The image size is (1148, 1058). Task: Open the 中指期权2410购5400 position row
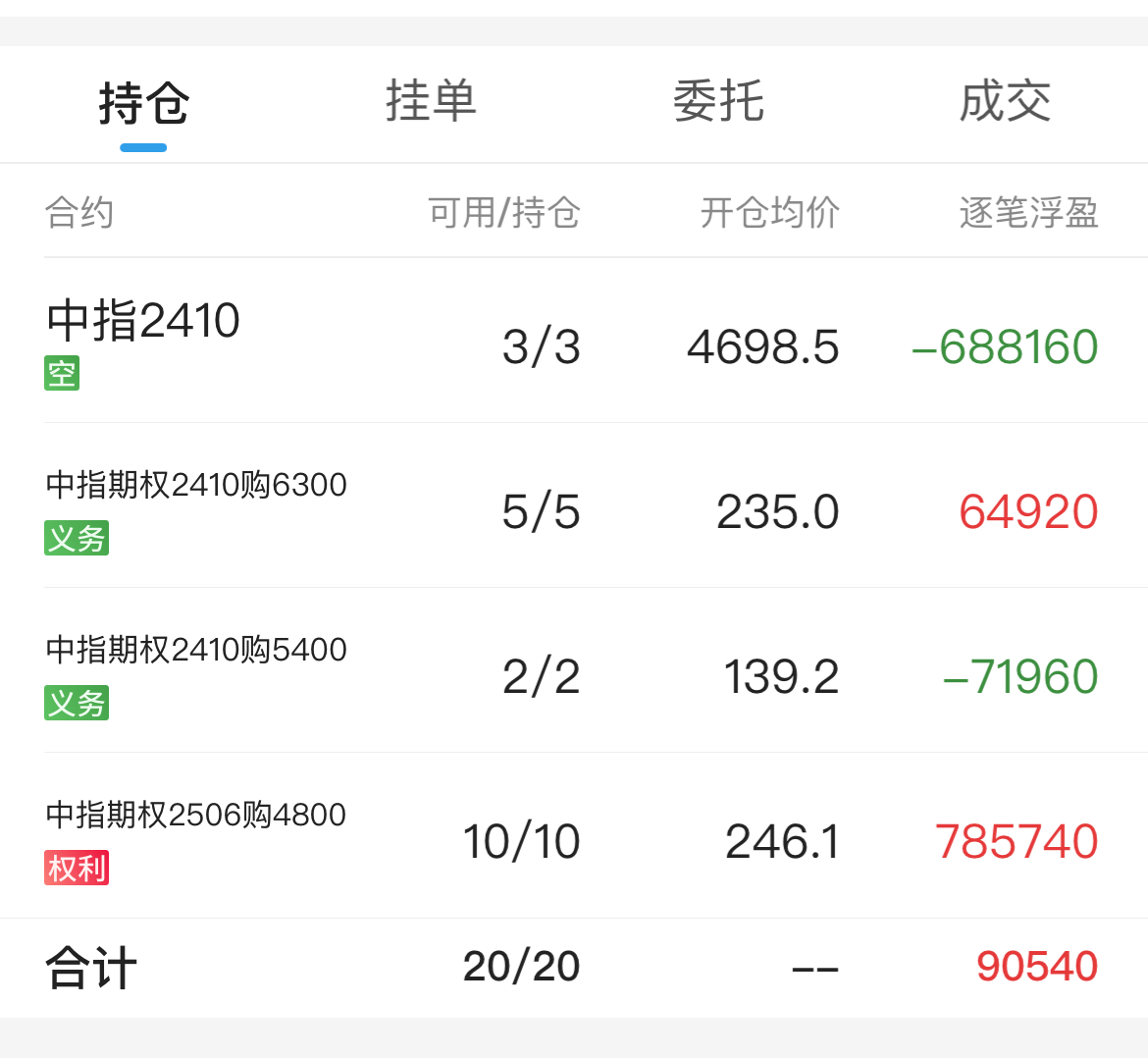(x=574, y=670)
